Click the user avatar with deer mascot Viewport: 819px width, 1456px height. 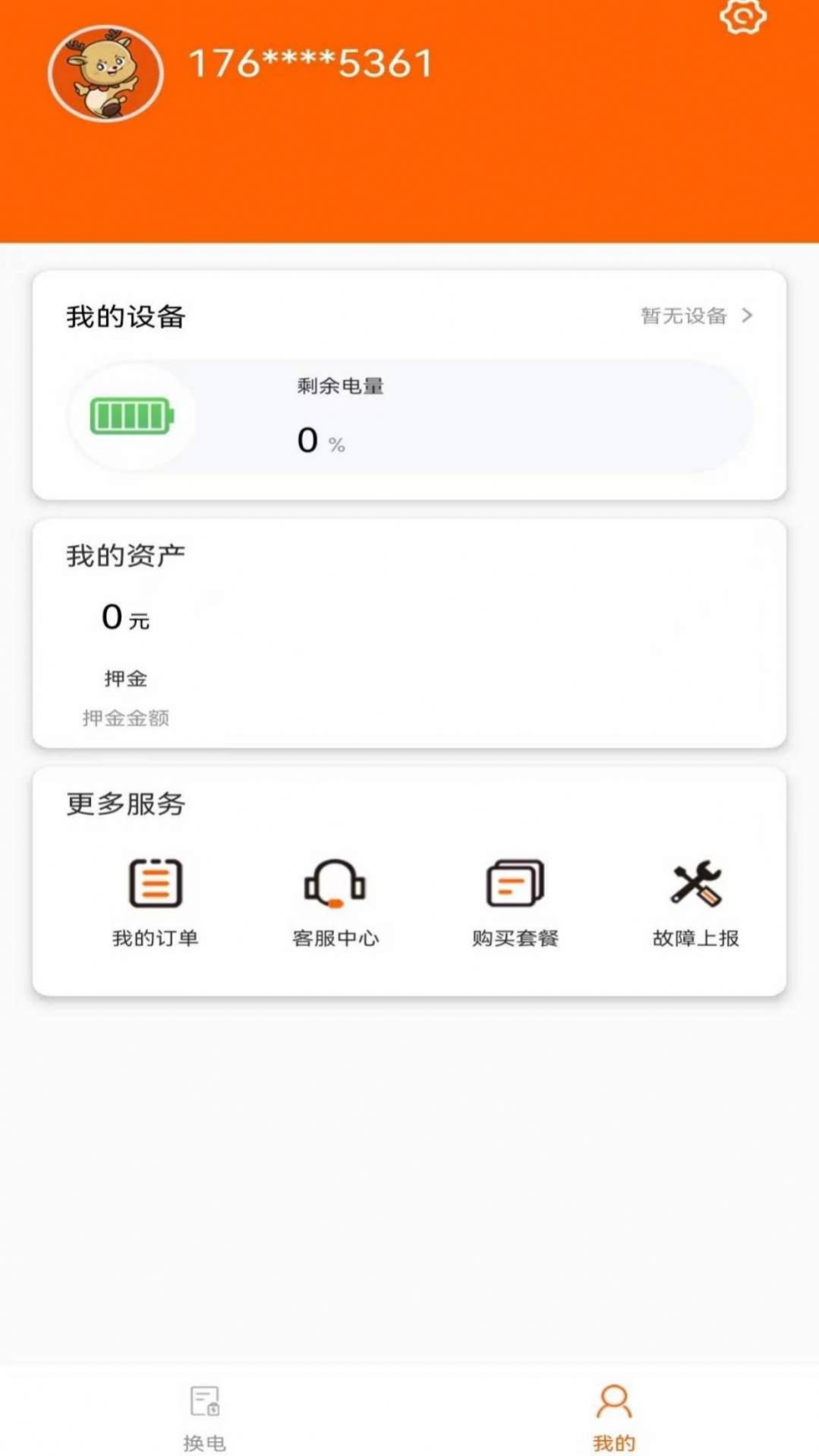point(108,74)
